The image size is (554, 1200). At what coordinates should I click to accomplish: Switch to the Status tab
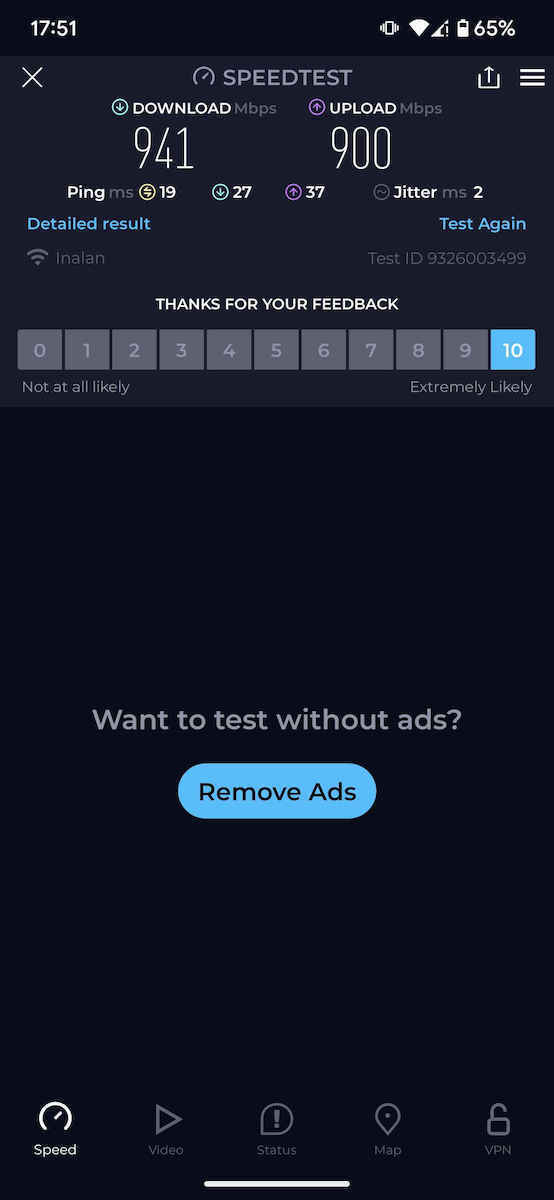pyautogui.click(x=277, y=1130)
